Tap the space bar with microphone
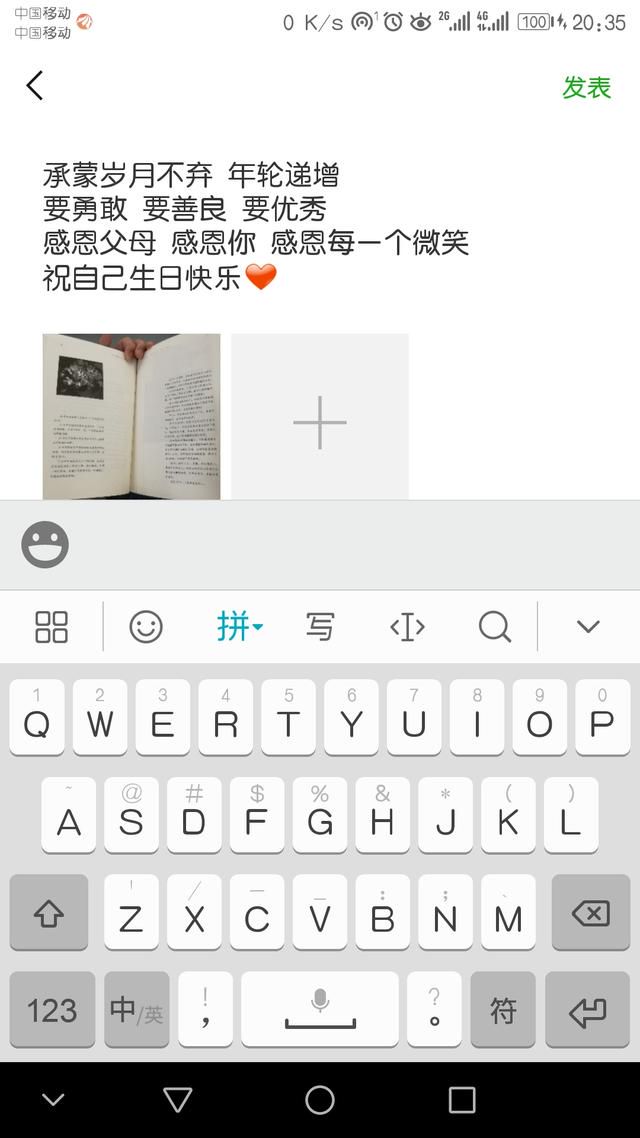The width and height of the screenshot is (640, 1138). click(x=320, y=1010)
